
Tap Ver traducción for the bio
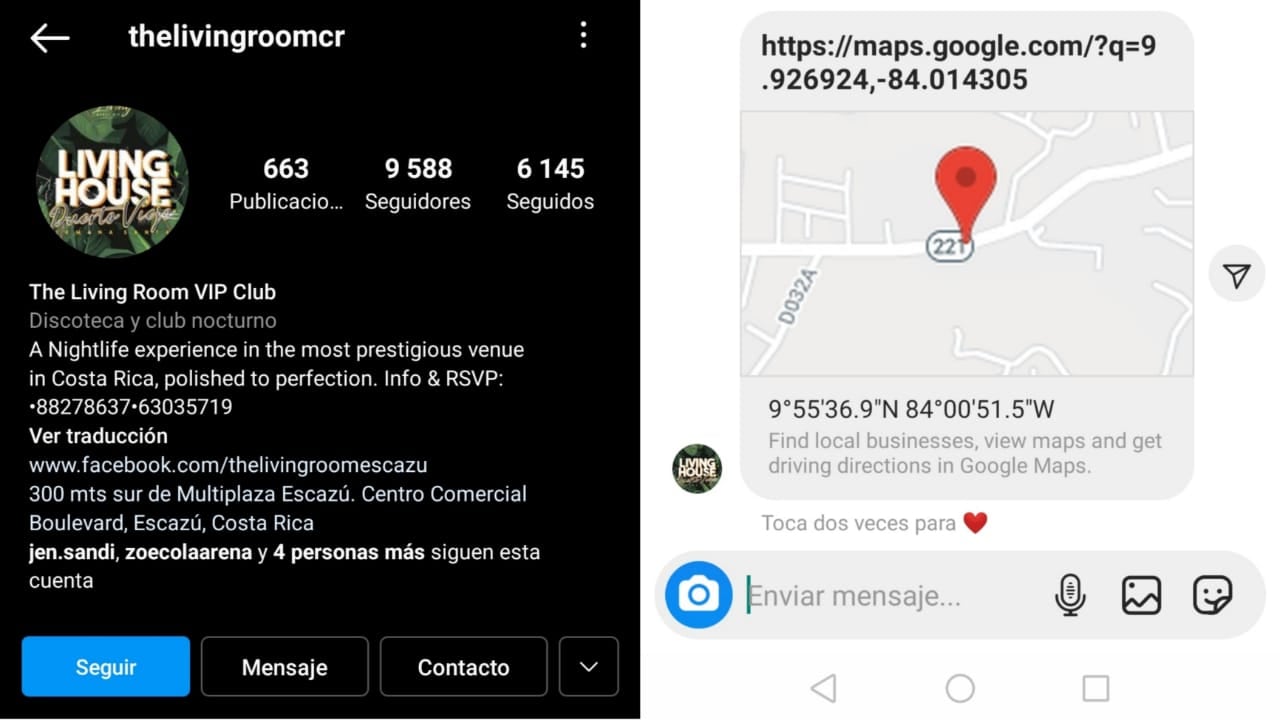(98, 436)
